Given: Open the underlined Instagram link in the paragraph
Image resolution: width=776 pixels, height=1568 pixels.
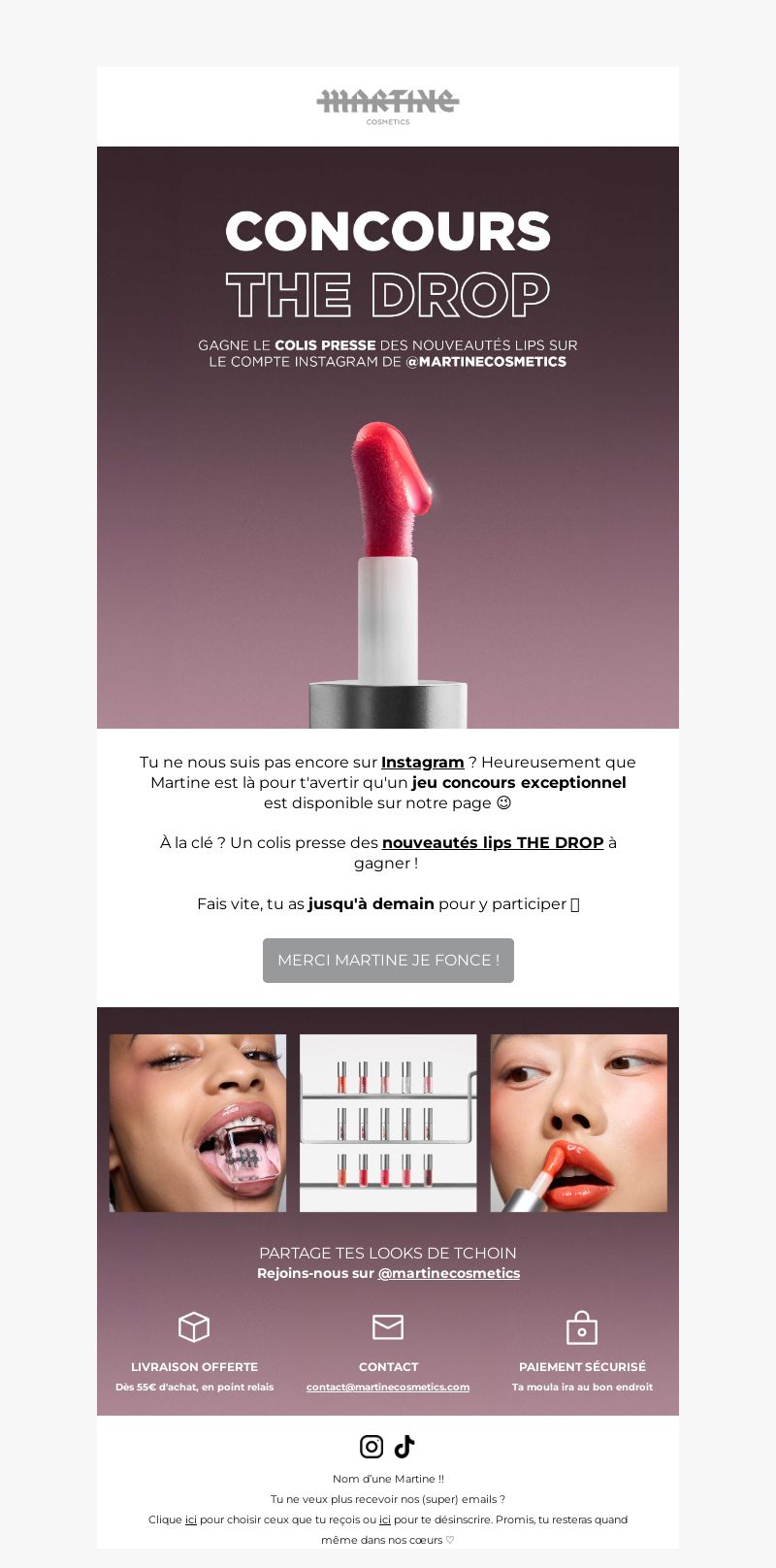Looking at the screenshot, I should (x=422, y=763).
